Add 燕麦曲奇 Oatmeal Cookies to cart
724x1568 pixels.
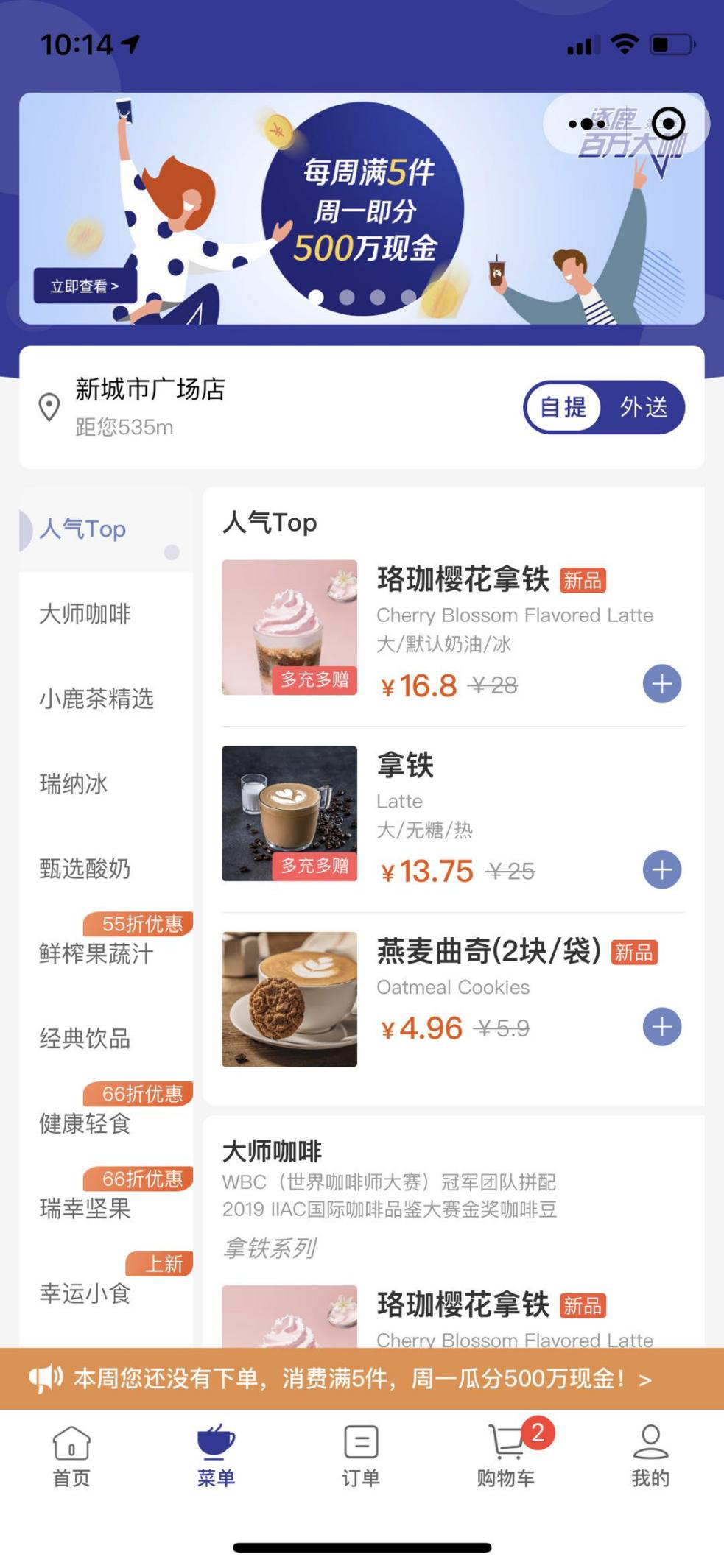coord(661,1027)
